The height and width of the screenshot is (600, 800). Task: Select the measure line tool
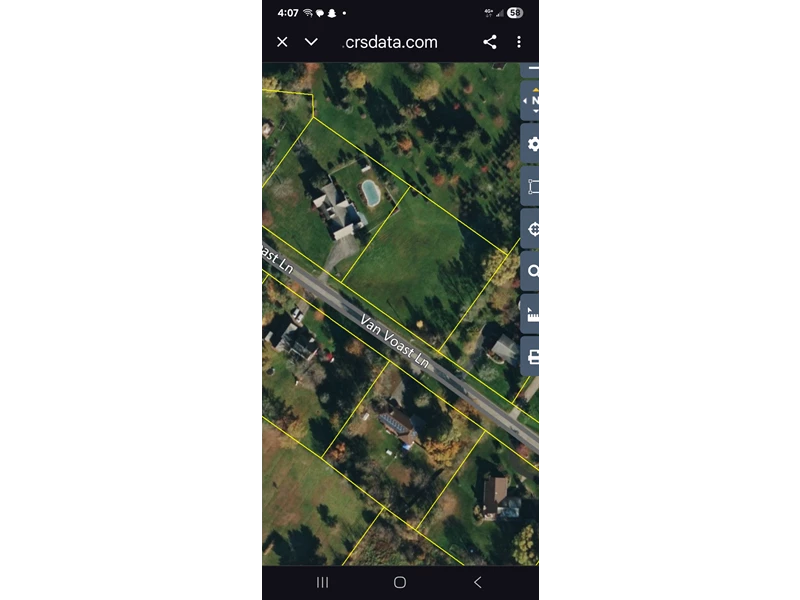534,187
